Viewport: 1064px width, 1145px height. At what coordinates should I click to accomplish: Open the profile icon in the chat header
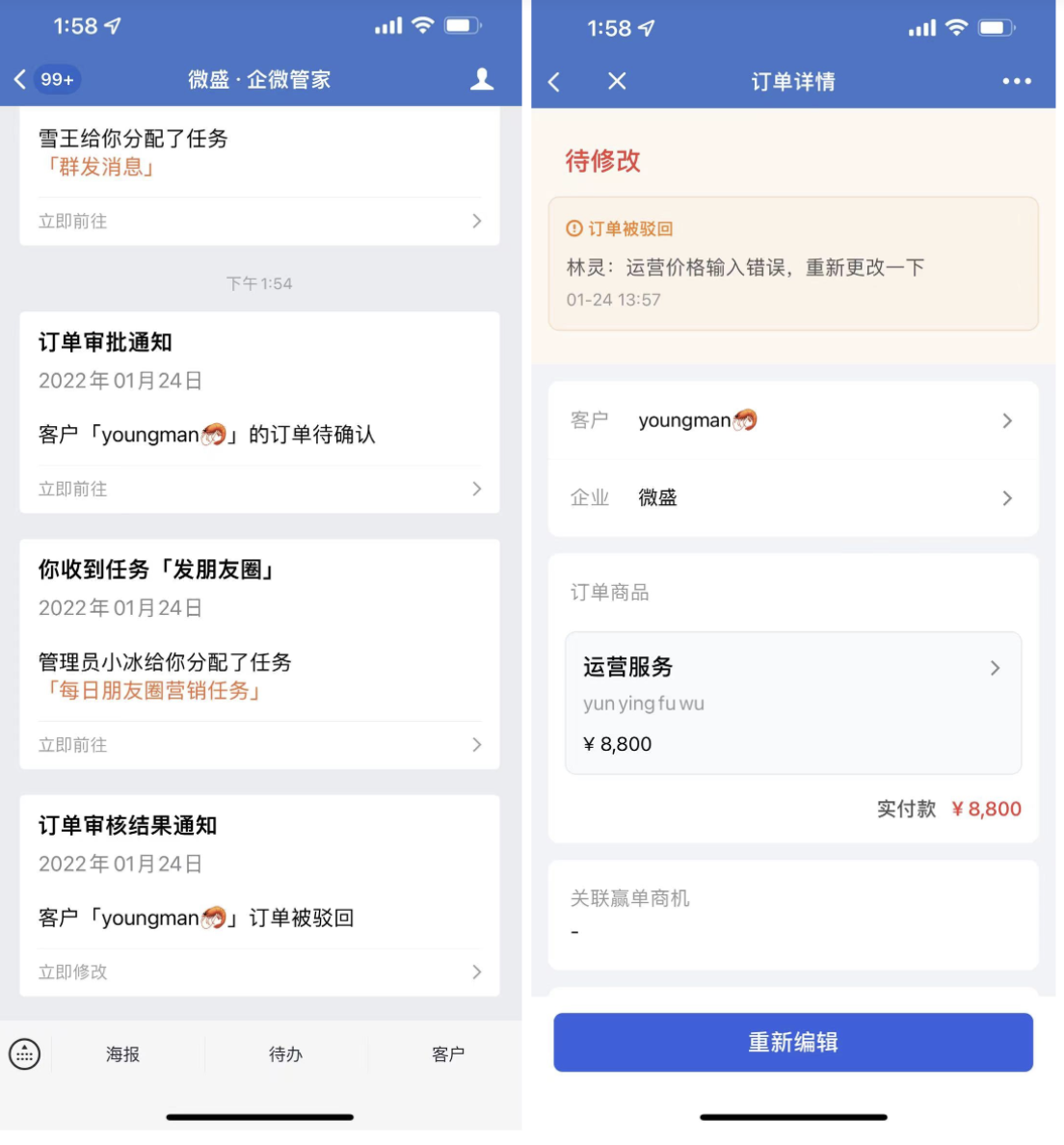(x=482, y=79)
